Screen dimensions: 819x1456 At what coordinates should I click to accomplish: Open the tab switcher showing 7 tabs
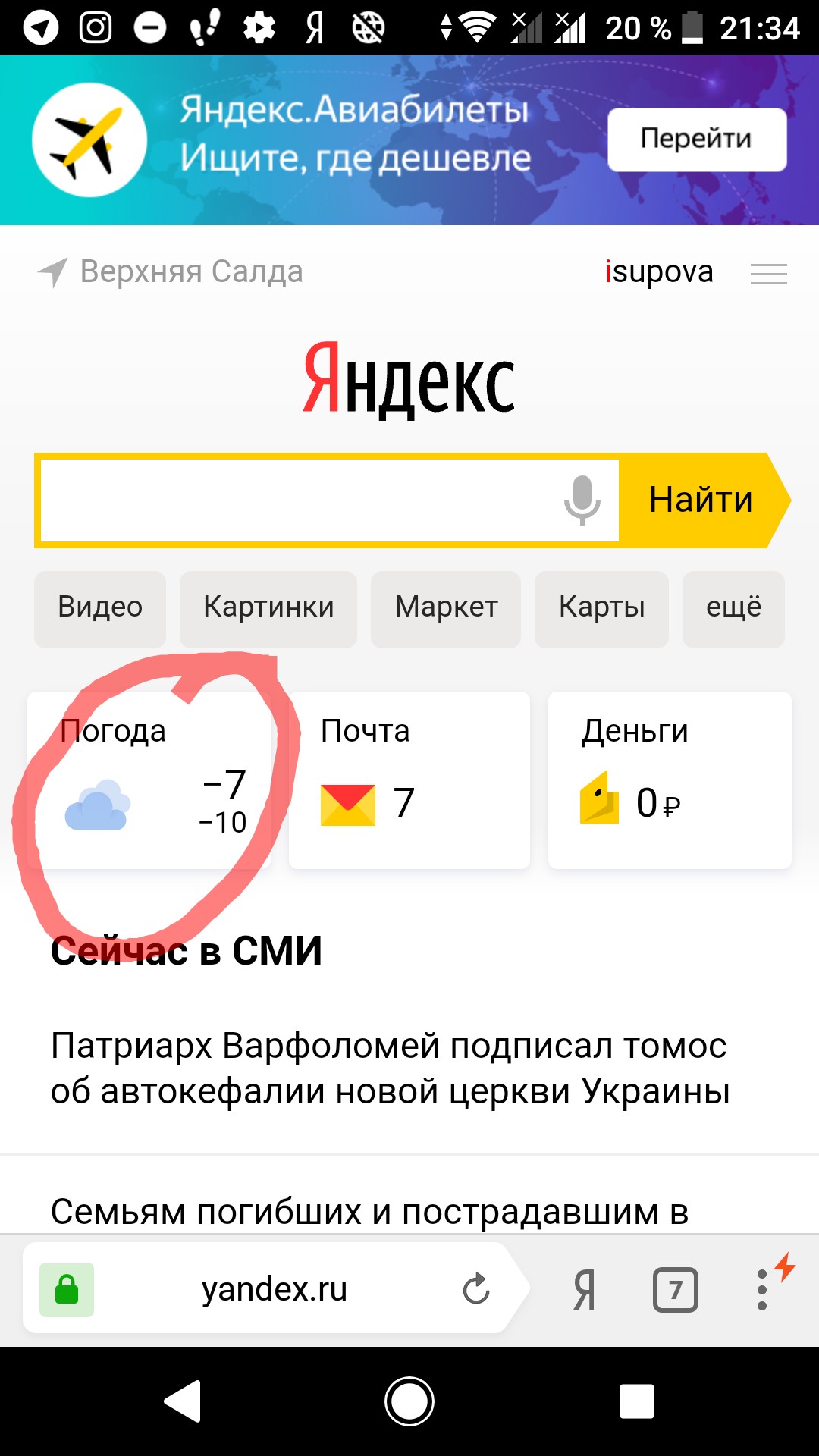(675, 1289)
